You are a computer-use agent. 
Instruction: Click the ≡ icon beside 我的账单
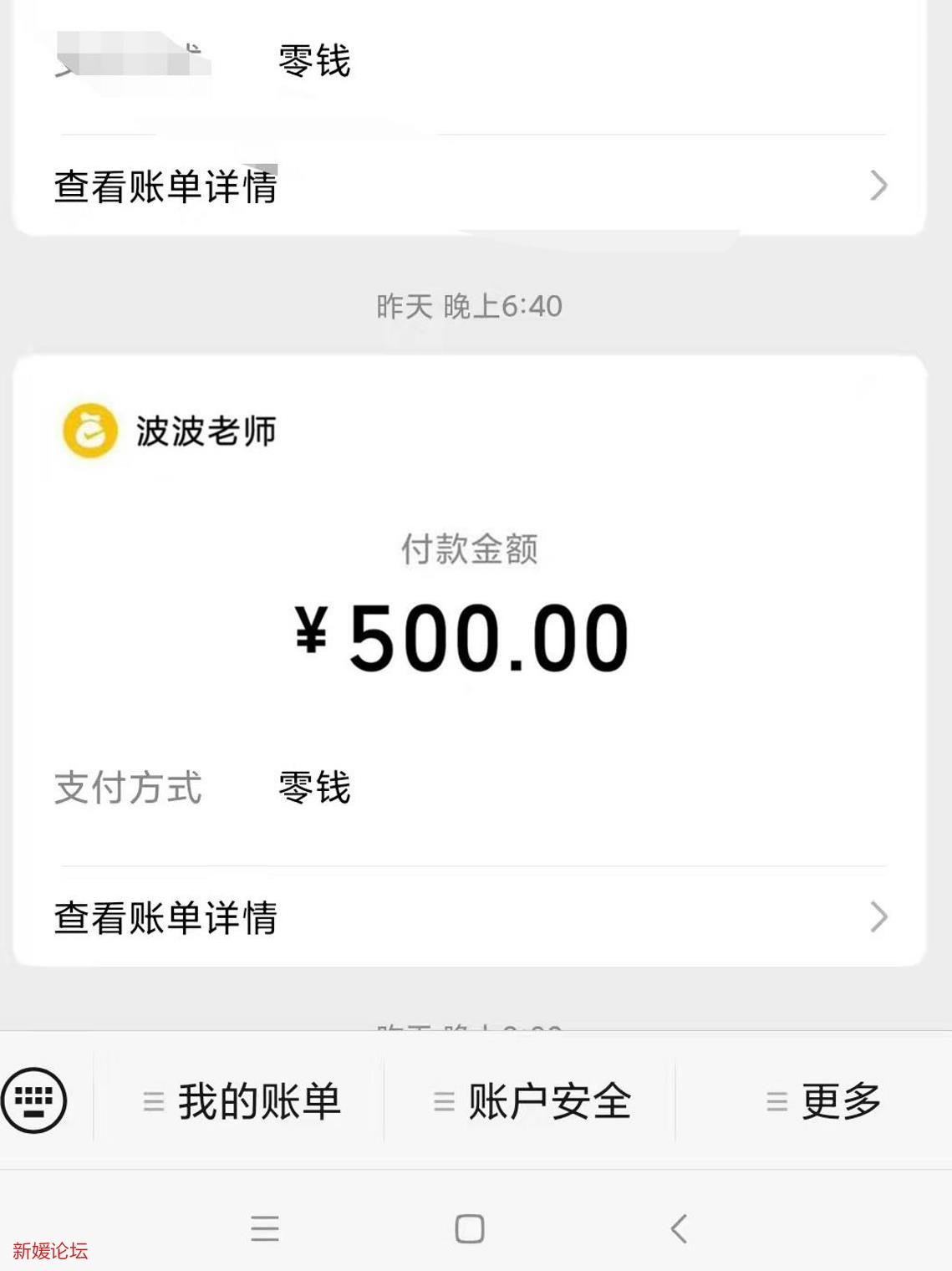point(153,1102)
